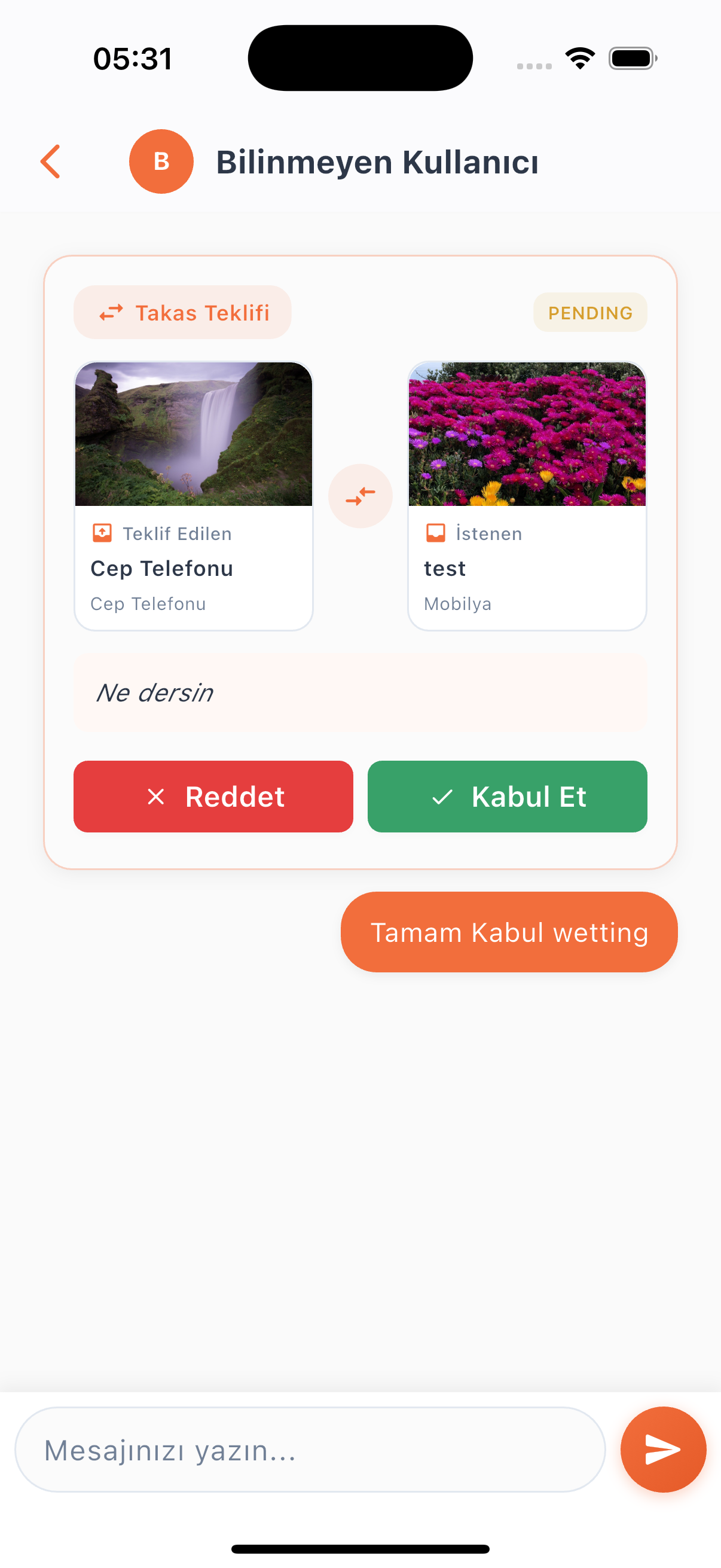The image size is (721, 1568).
Task: Open the offered Cep Telefonu item card
Action: [193, 496]
